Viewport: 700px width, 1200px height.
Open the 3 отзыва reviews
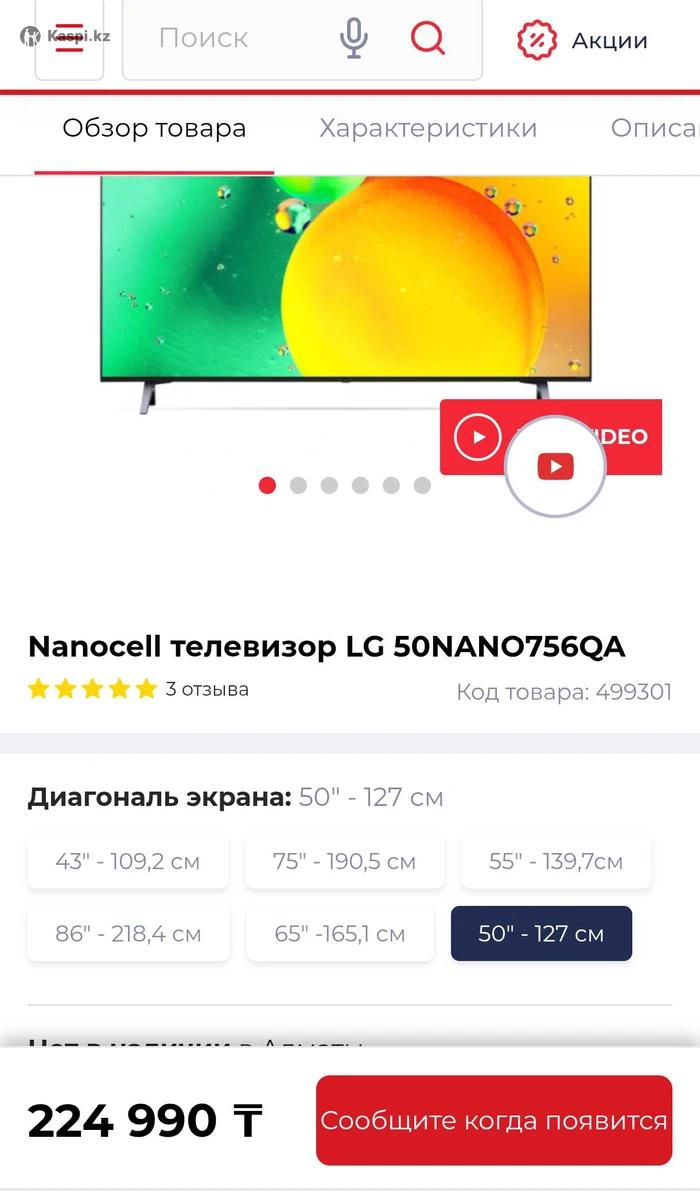[207, 689]
